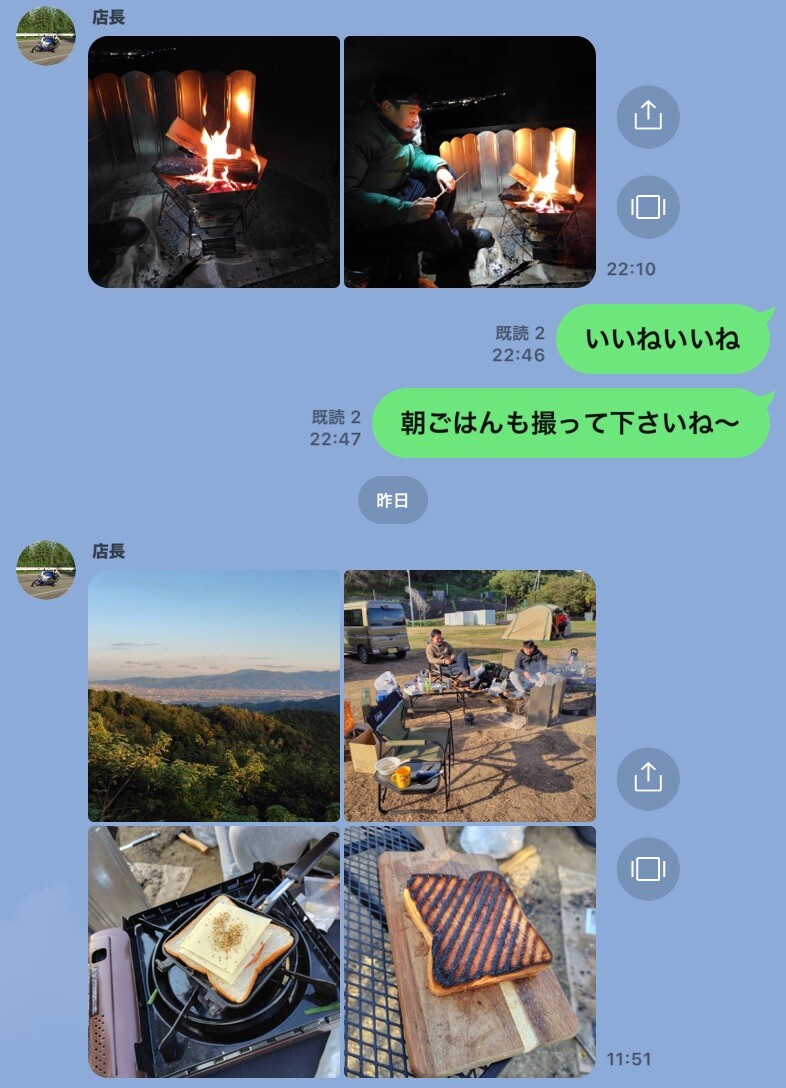
Task: Open album view for the 22:10 photos
Action: click(x=648, y=207)
